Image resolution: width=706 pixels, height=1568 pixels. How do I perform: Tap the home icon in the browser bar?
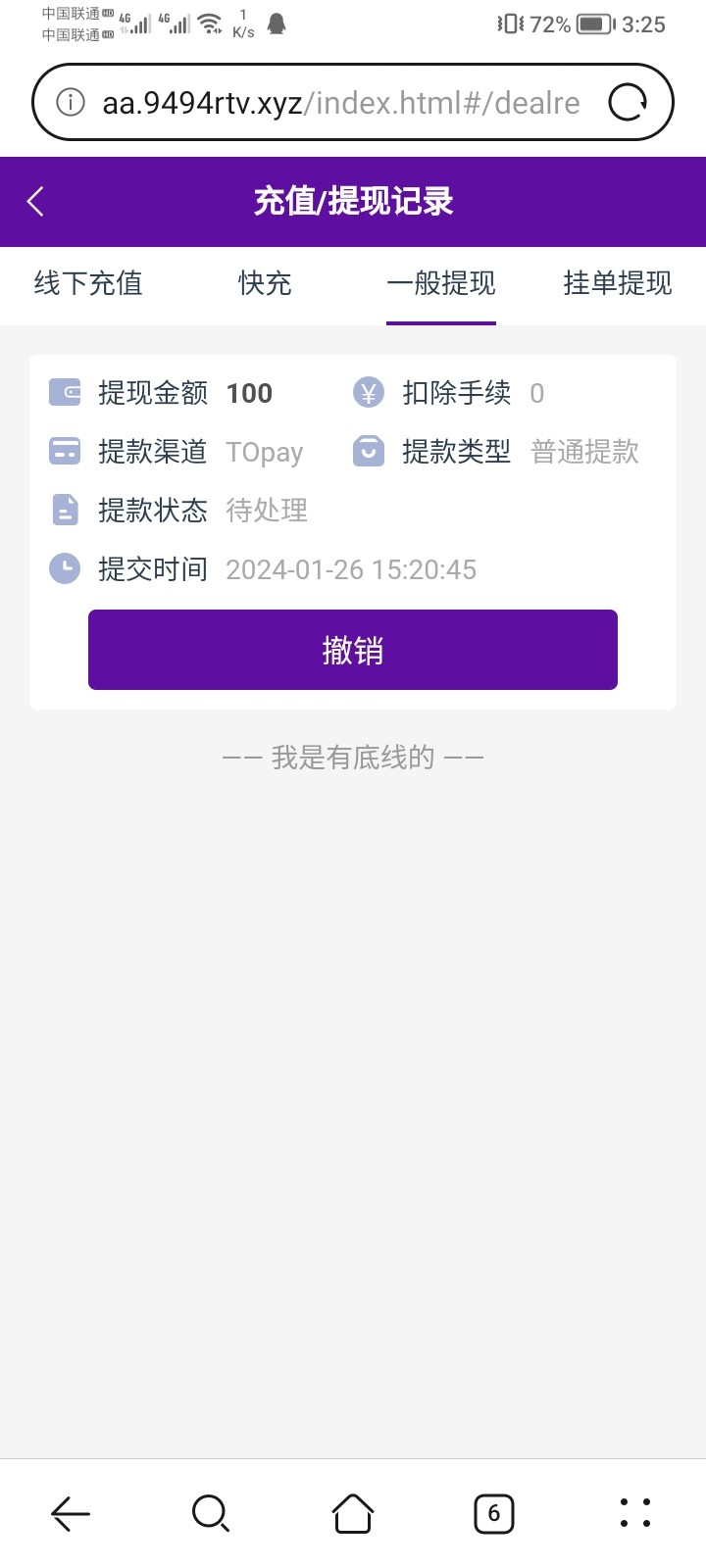click(352, 1513)
